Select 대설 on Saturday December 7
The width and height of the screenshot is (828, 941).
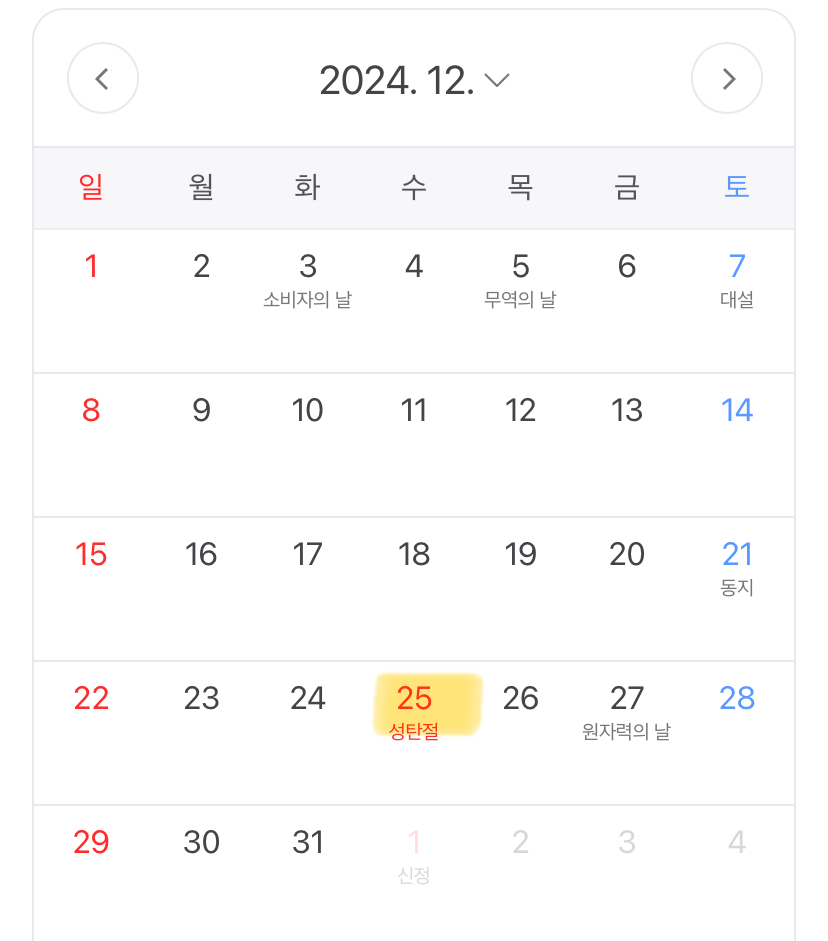737,298
